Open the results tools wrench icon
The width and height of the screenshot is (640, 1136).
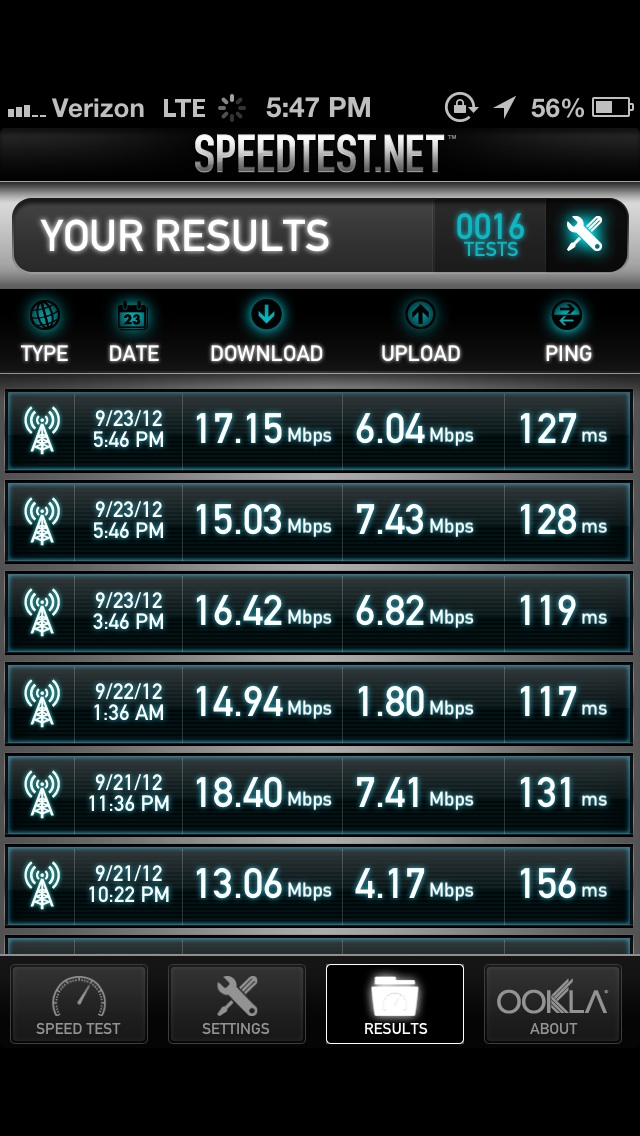tap(586, 235)
